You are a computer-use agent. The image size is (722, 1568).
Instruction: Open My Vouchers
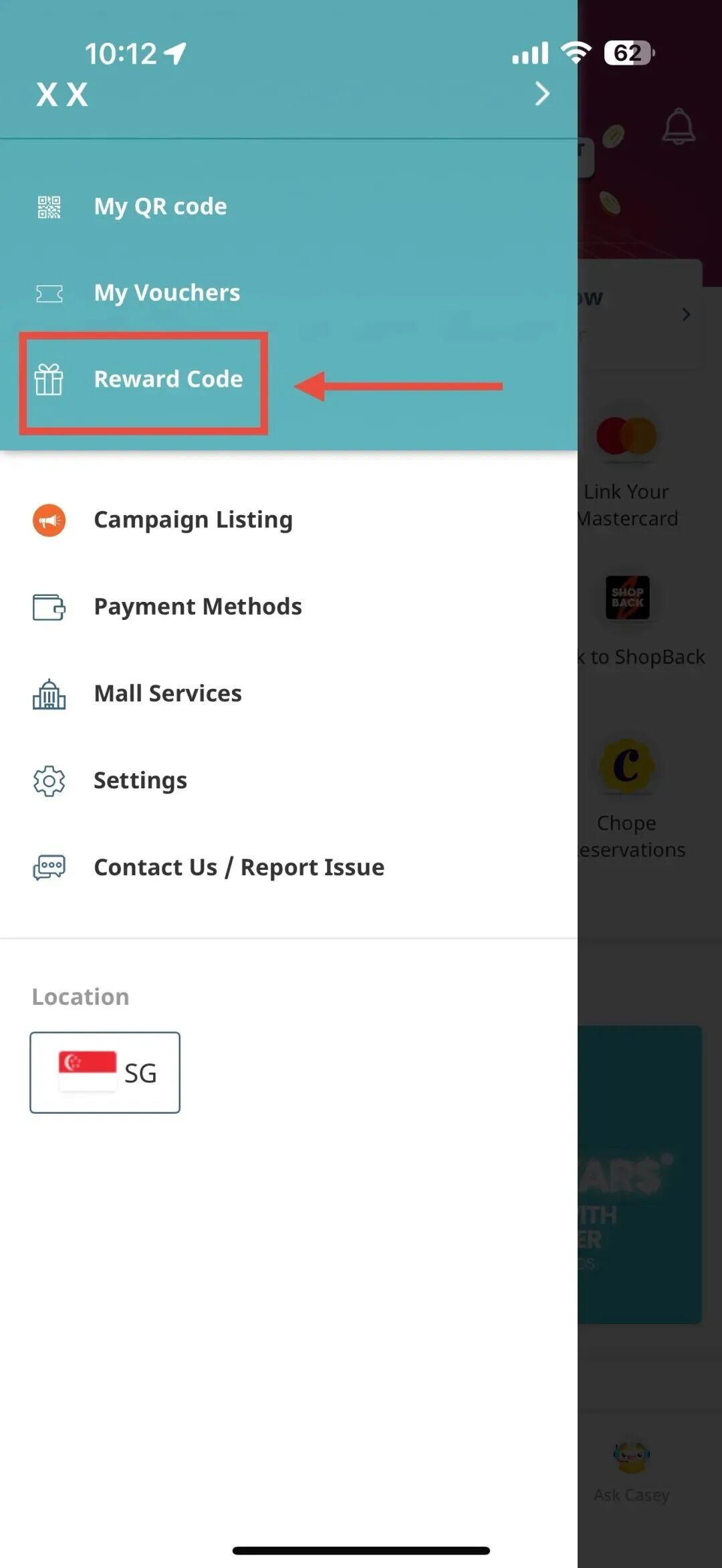(x=166, y=293)
